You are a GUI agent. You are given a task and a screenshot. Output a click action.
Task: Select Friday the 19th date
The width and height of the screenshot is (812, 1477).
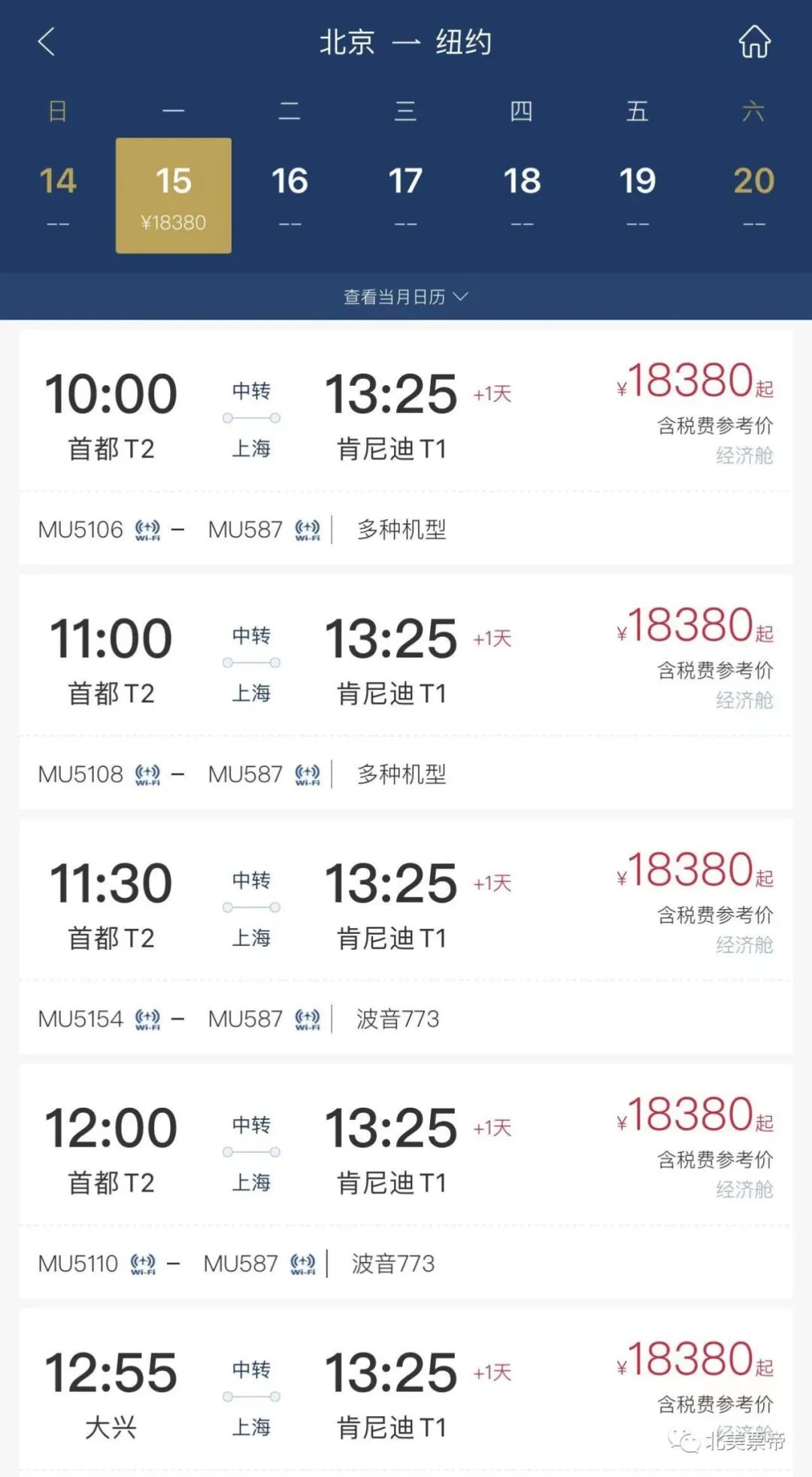click(x=638, y=196)
